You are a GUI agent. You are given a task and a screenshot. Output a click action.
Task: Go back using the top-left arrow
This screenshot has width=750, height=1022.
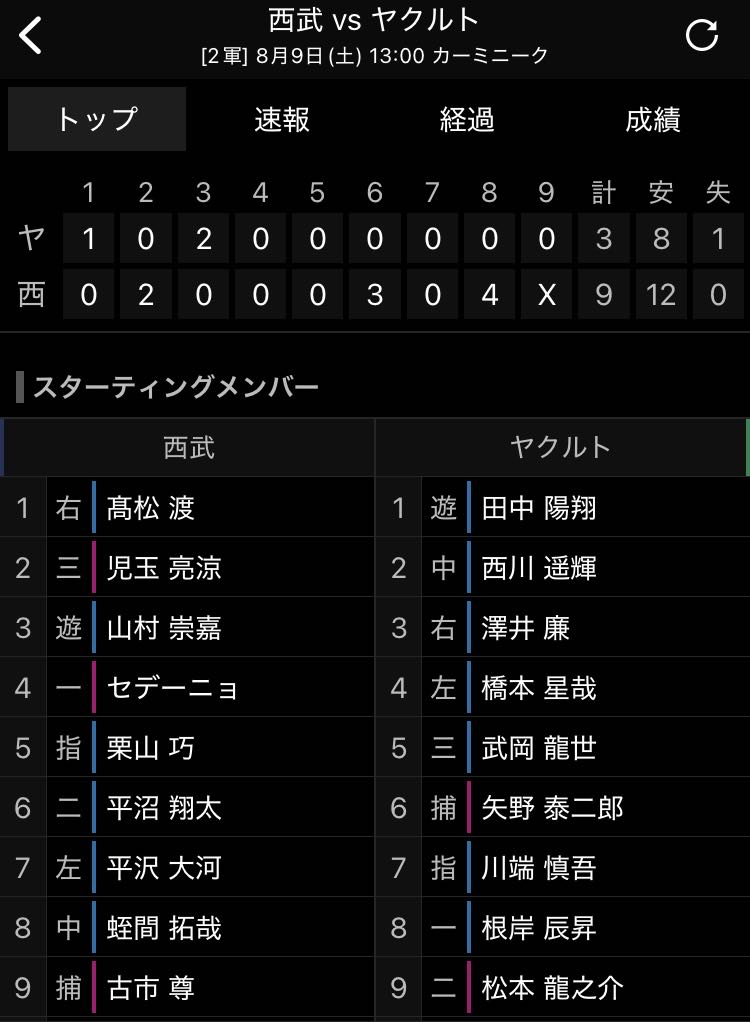point(31,35)
